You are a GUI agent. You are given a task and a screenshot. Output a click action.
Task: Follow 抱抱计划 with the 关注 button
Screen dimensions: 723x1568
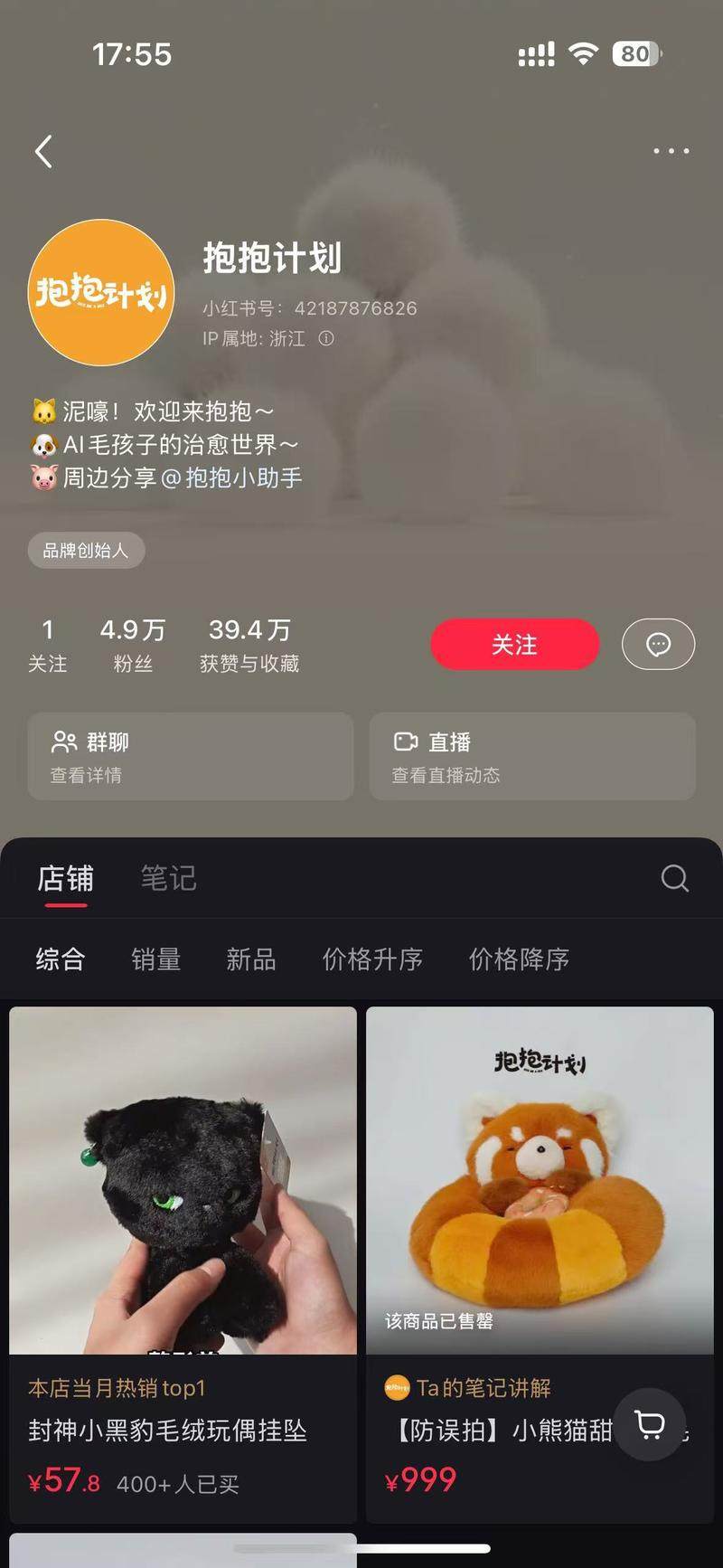point(514,645)
